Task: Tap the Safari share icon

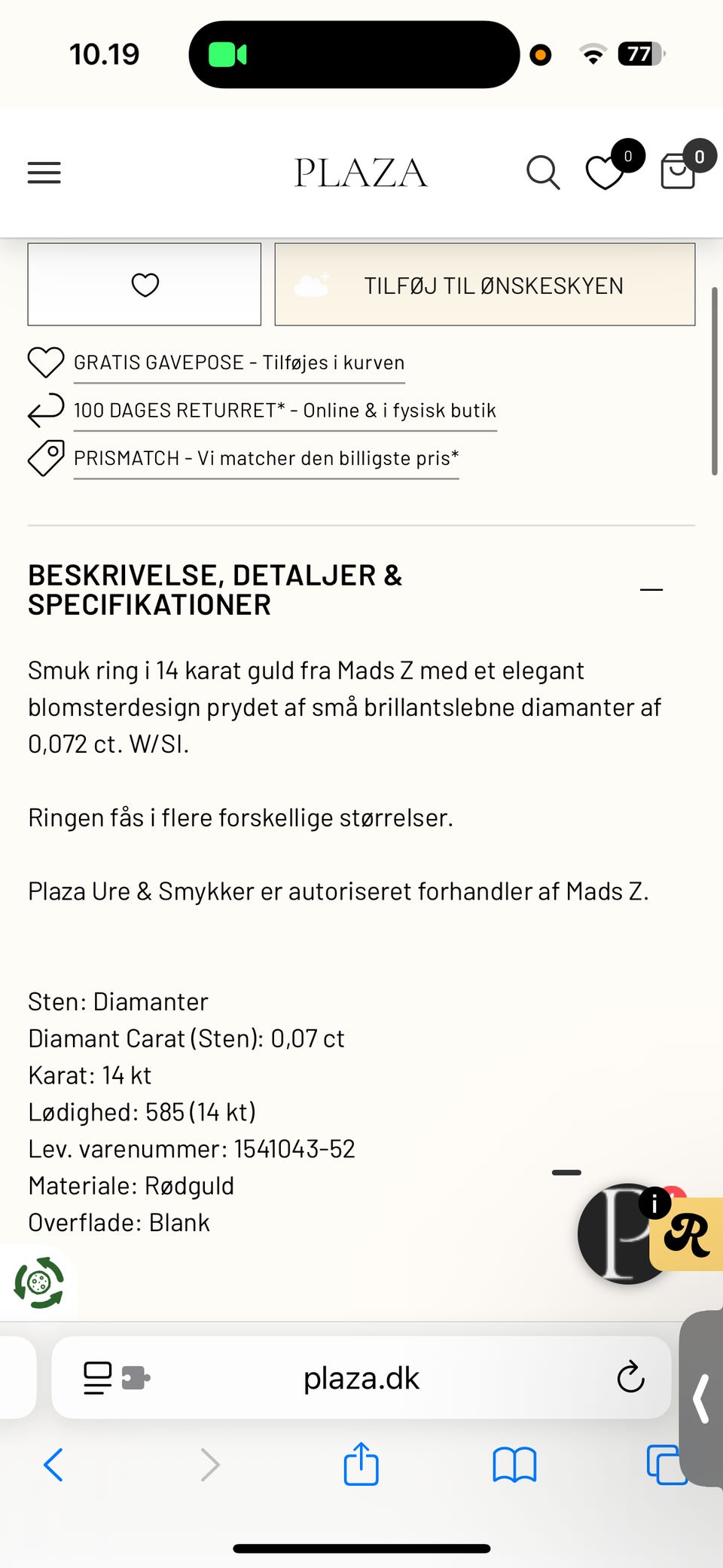Action: click(x=361, y=1464)
